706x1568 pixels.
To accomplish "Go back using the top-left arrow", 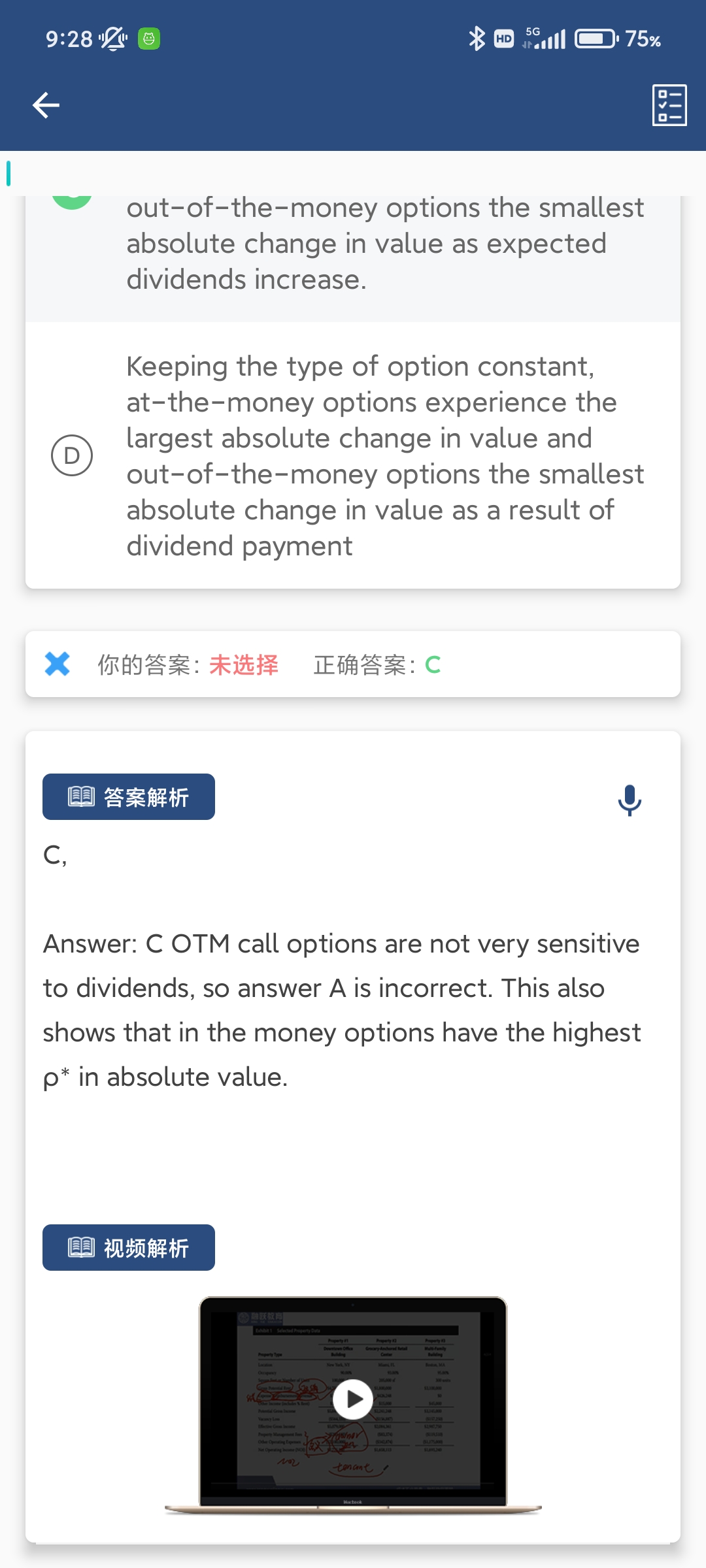I will (x=46, y=105).
